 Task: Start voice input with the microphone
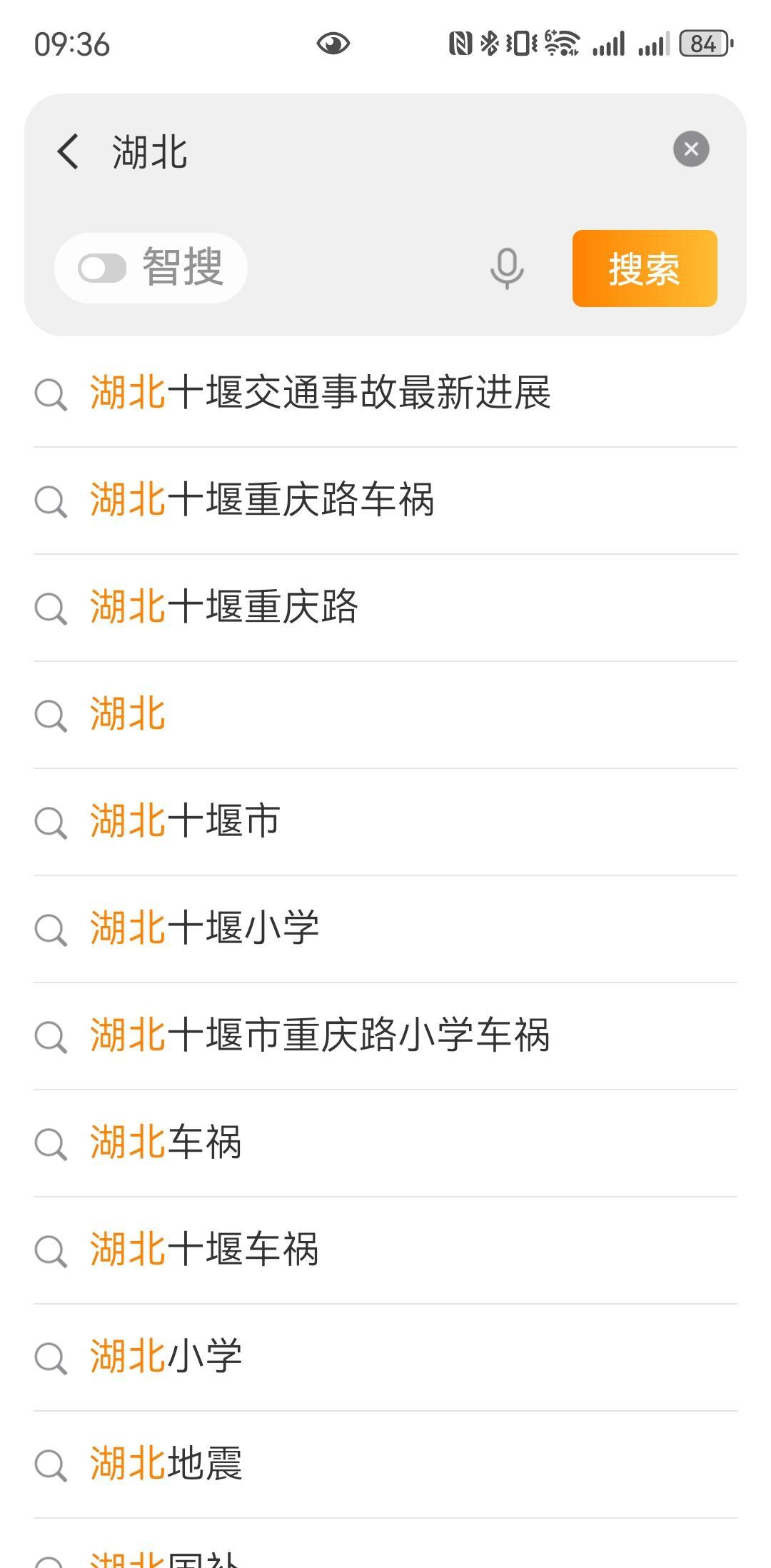pyautogui.click(x=507, y=268)
